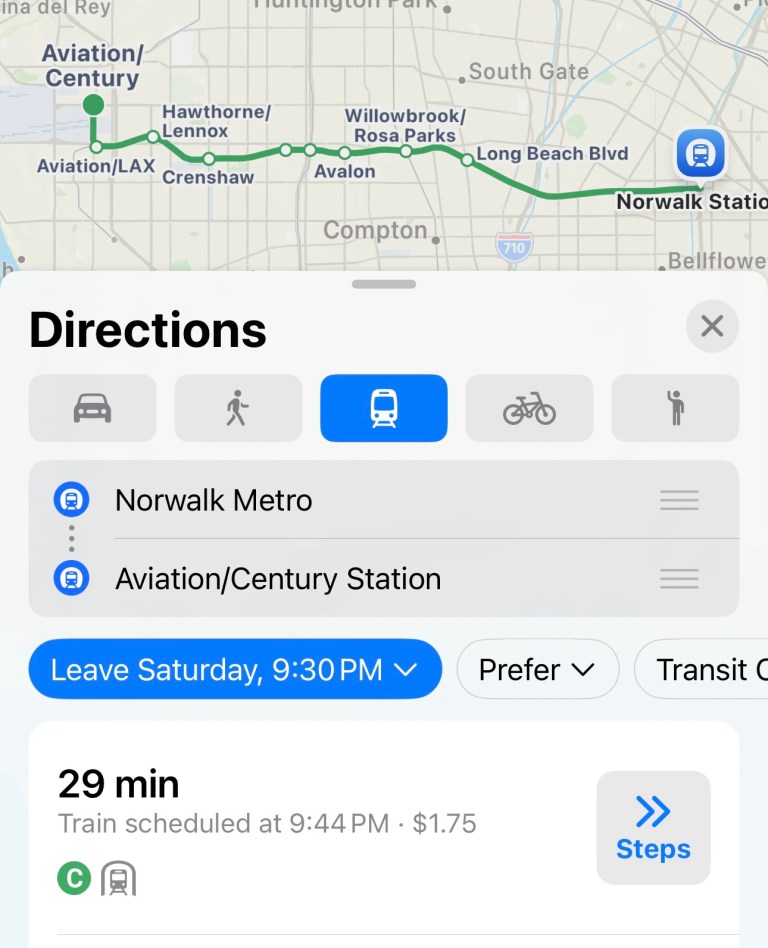The width and height of the screenshot is (768, 948).
Task: Click the Steps button for the 29 min route
Action: pos(653,827)
